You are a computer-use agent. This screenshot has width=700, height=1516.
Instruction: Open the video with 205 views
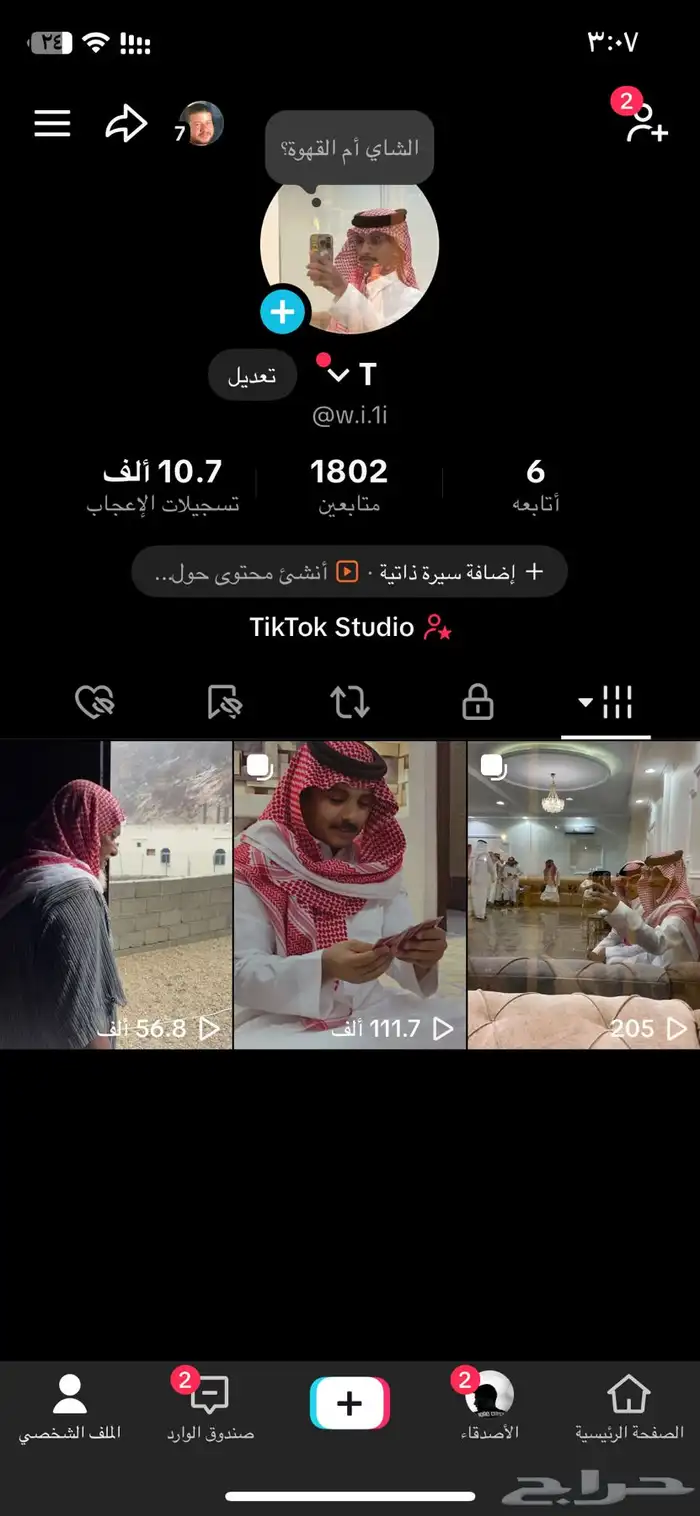(583, 894)
